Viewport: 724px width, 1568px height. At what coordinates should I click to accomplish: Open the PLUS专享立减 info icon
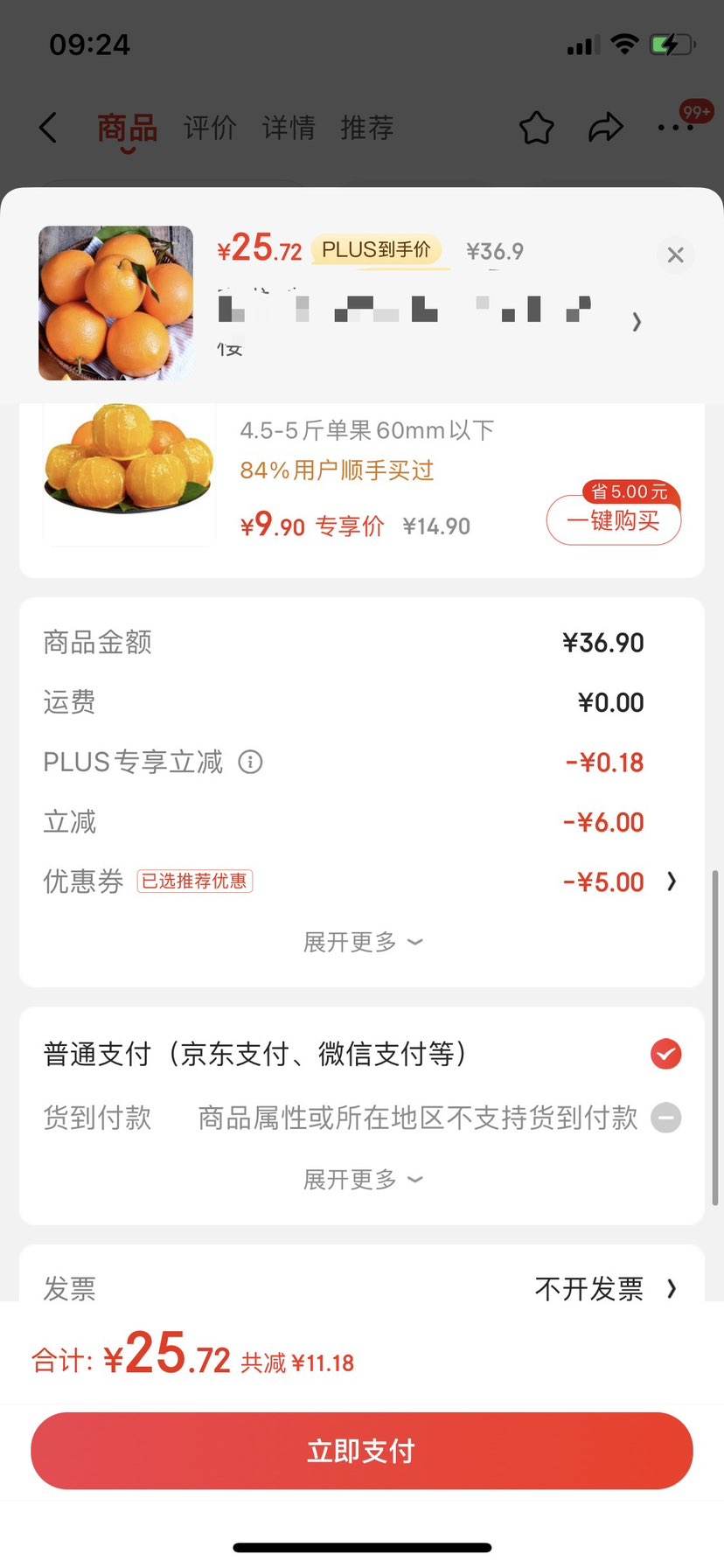click(x=251, y=762)
